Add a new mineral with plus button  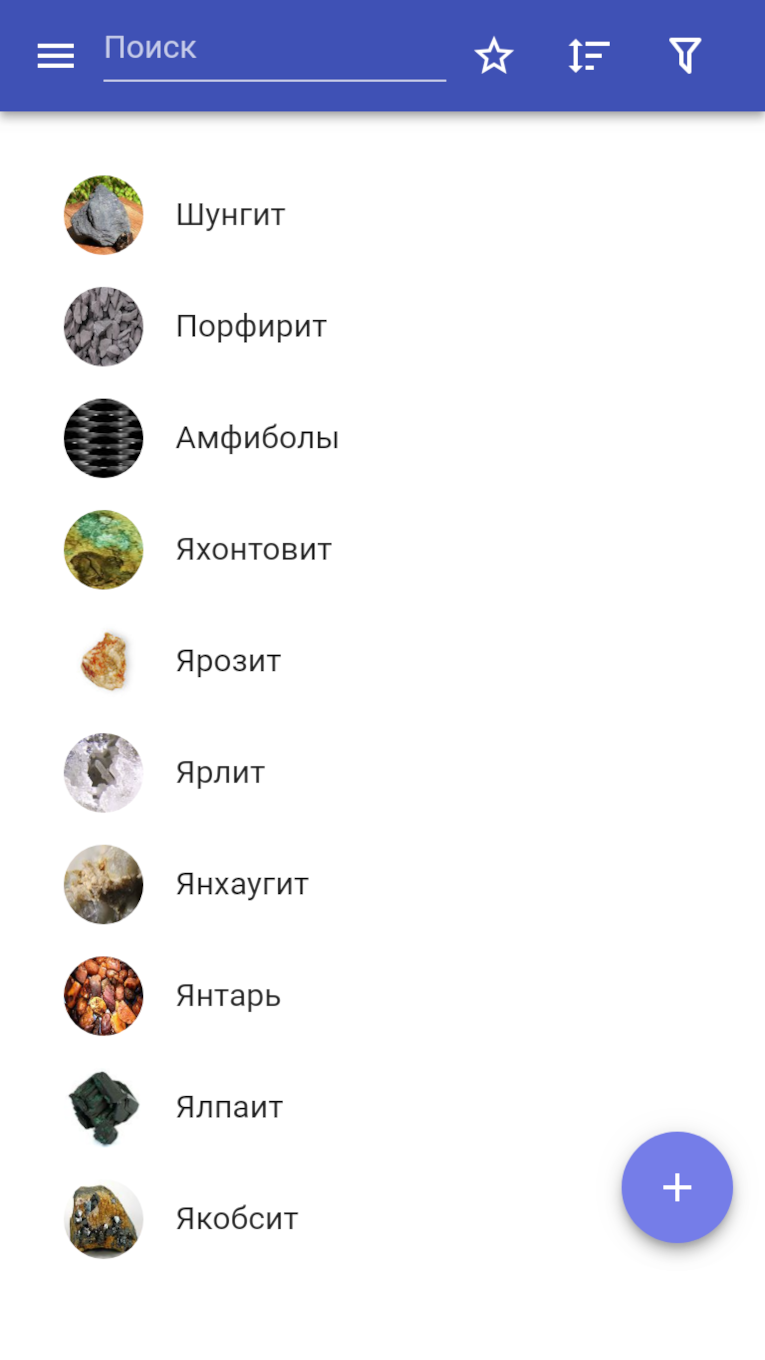click(x=677, y=1187)
